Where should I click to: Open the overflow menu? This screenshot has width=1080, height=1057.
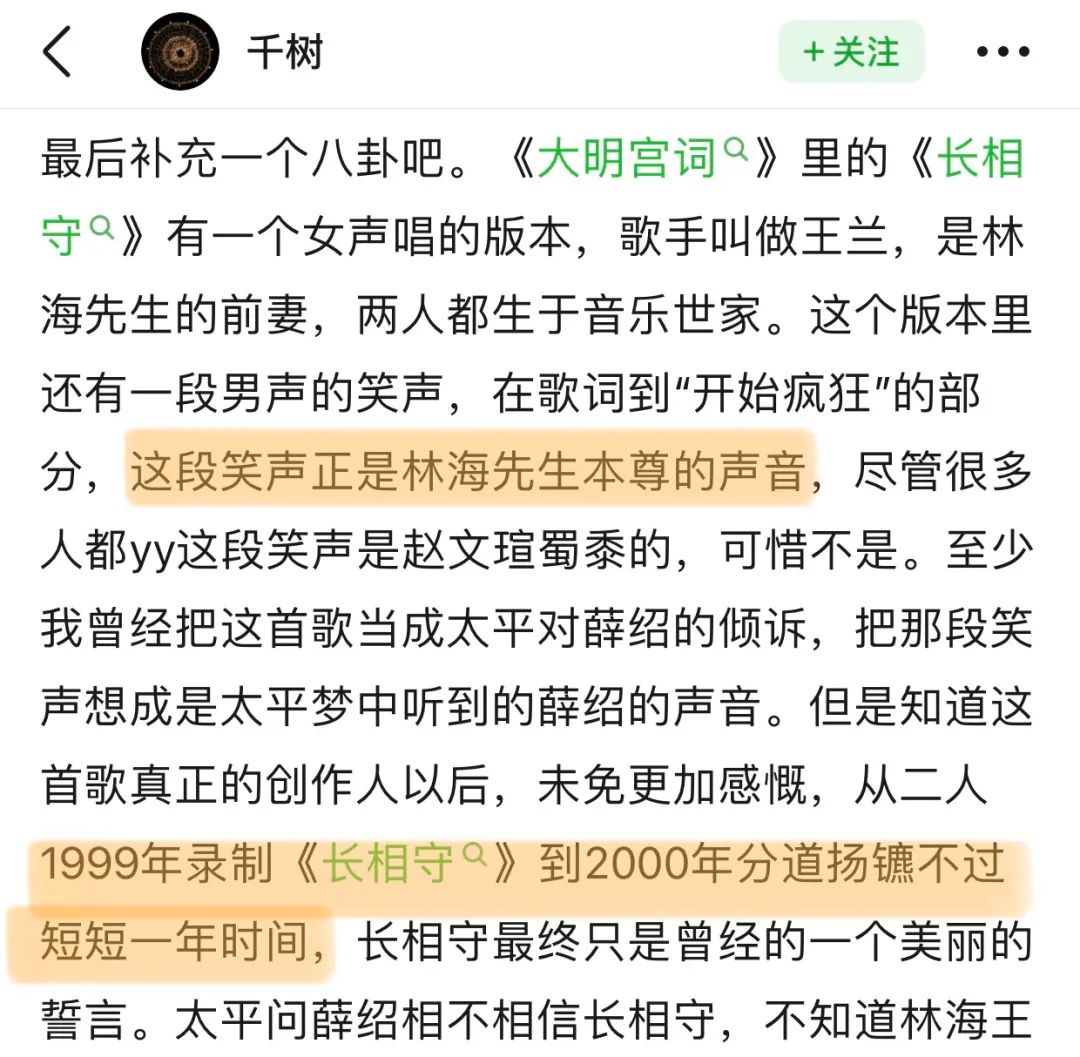point(1002,52)
